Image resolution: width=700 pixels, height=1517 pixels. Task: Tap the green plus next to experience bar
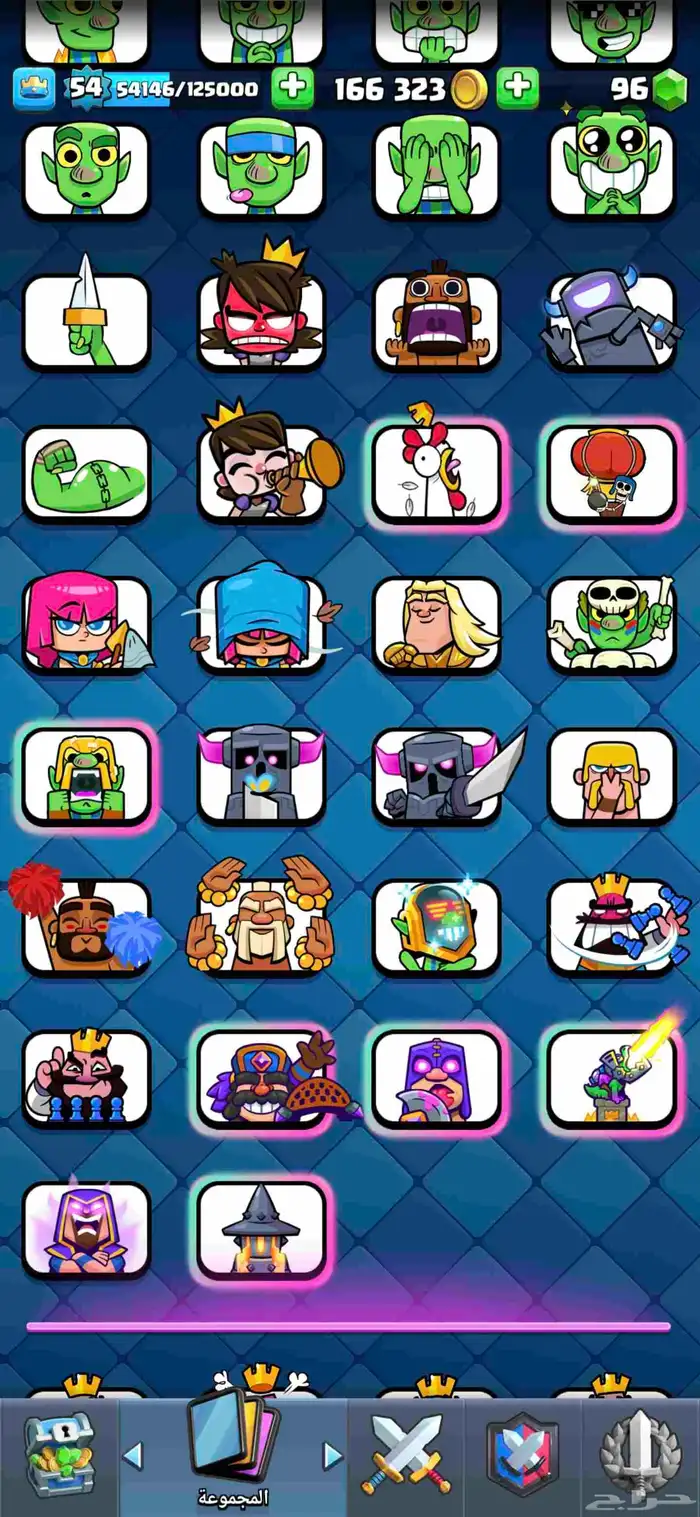coord(292,88)
